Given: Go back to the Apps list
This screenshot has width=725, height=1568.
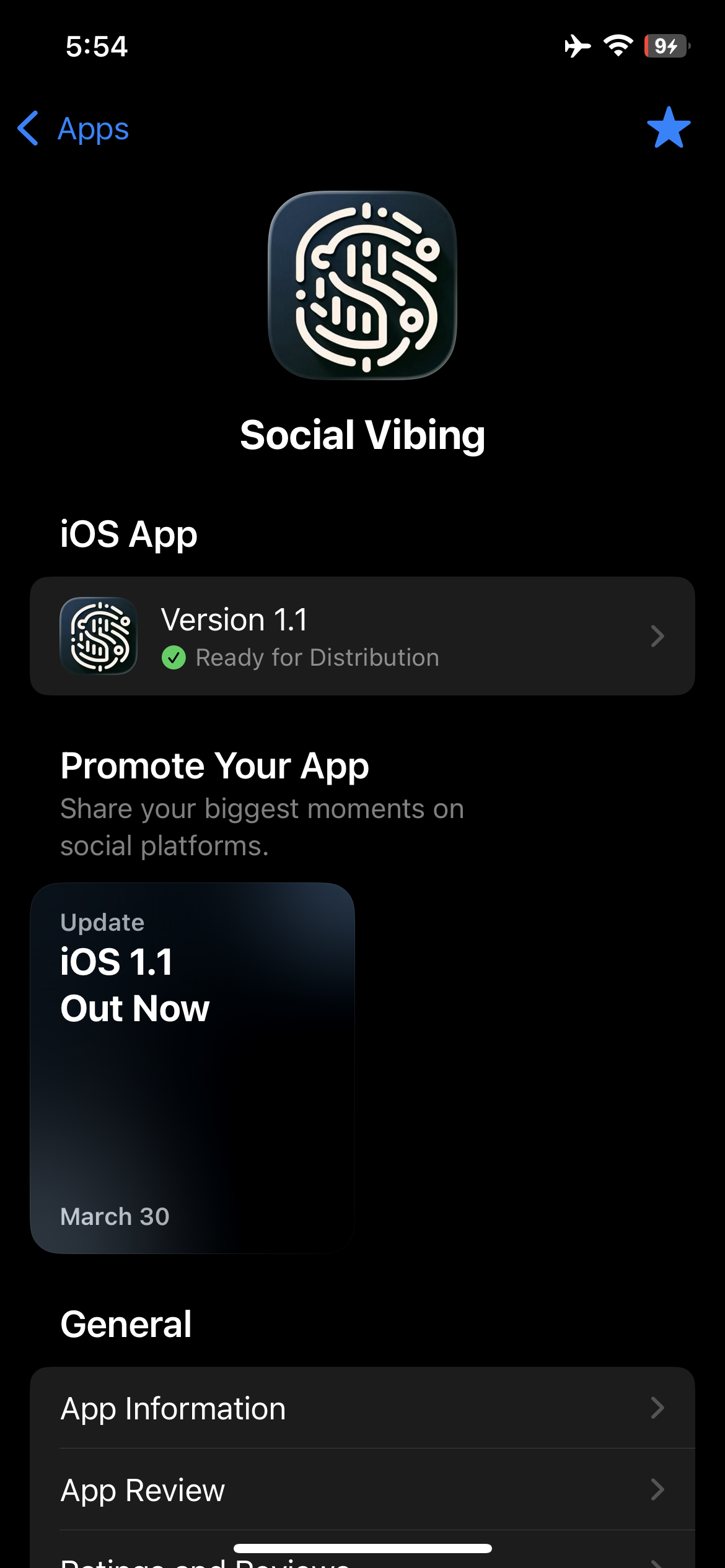Looking at the screenshot, I should coord(74,129).
